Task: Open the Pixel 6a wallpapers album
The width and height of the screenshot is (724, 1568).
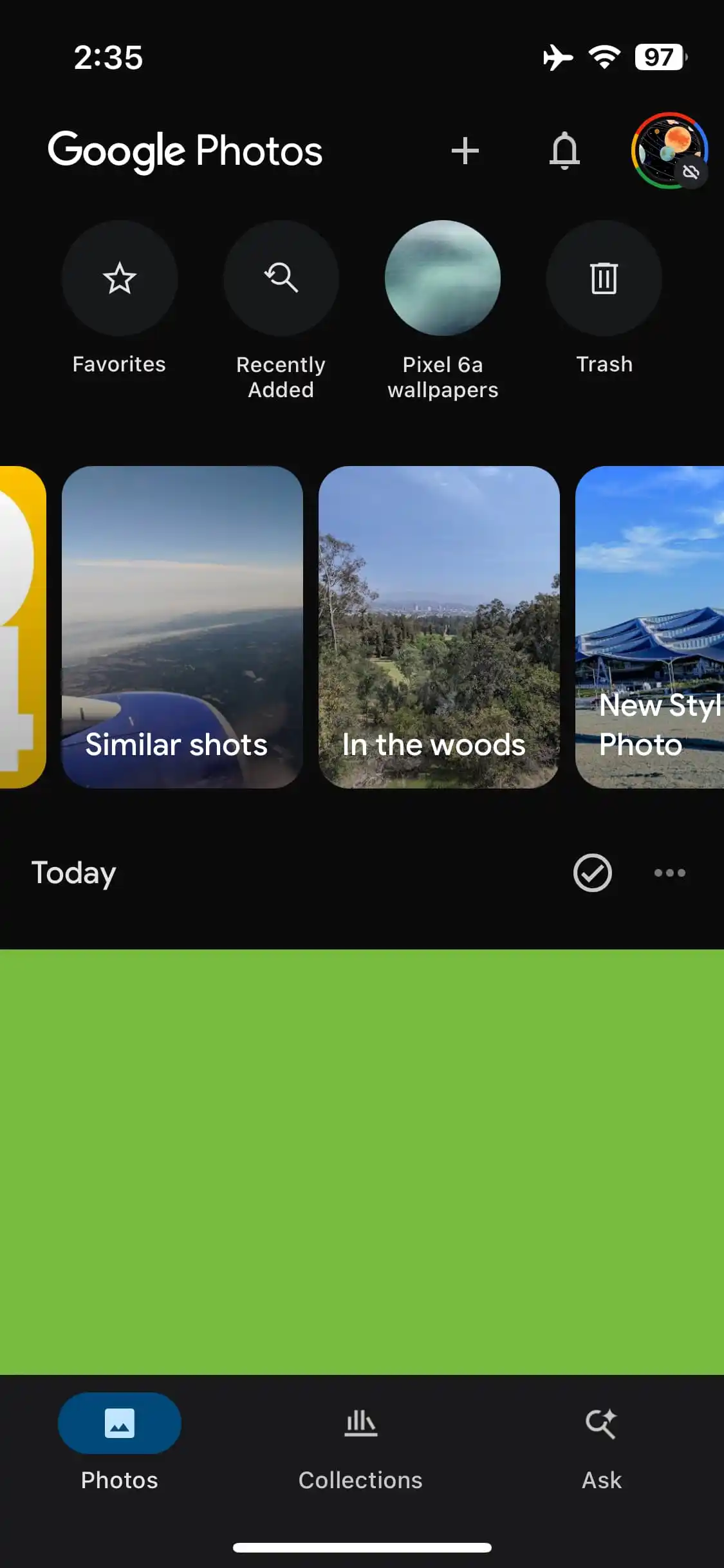Action: tap(443, 278)
